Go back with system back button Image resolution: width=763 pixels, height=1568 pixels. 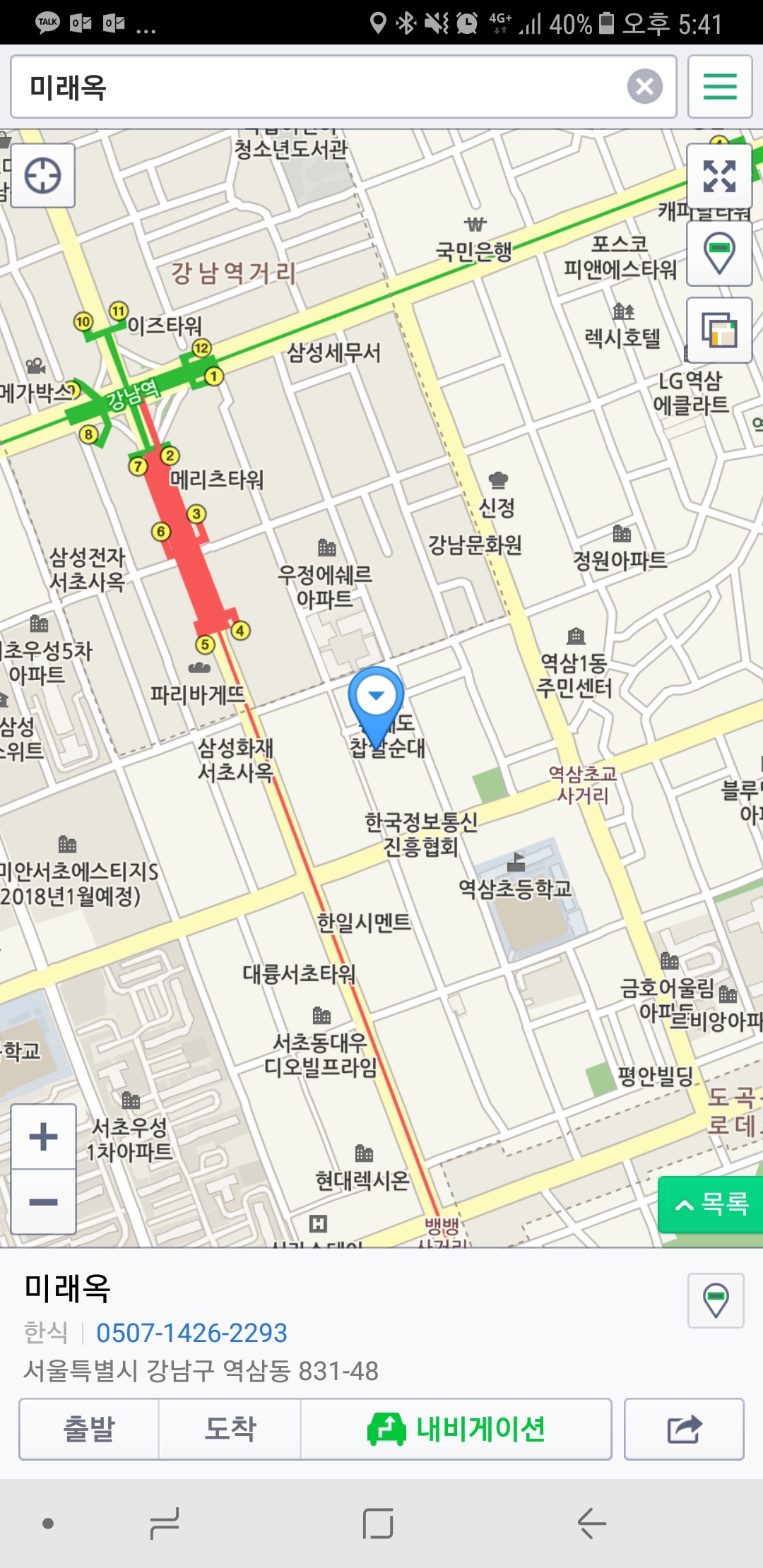tap(592, 1523)
